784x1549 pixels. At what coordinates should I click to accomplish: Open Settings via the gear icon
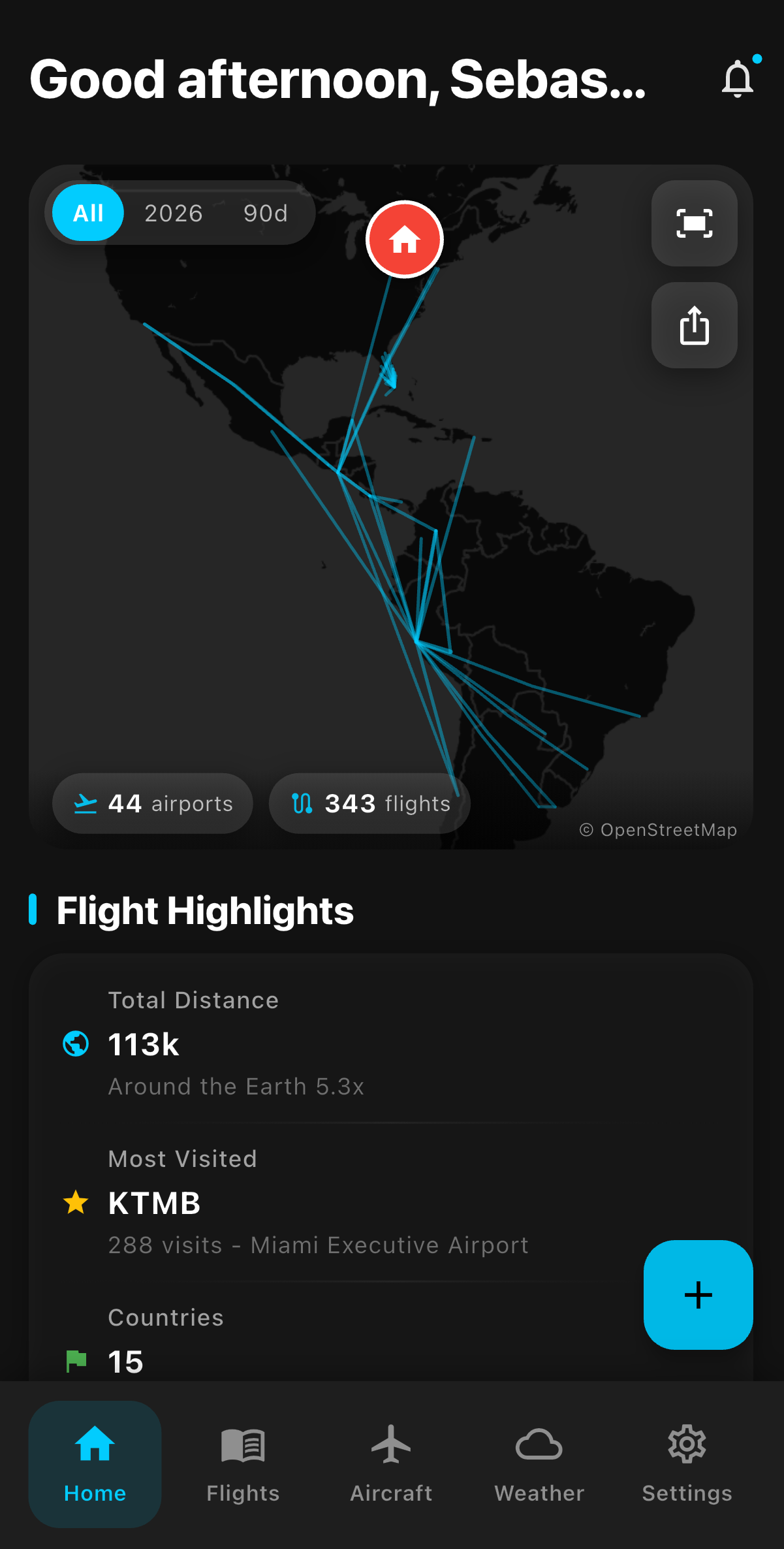687,1463
